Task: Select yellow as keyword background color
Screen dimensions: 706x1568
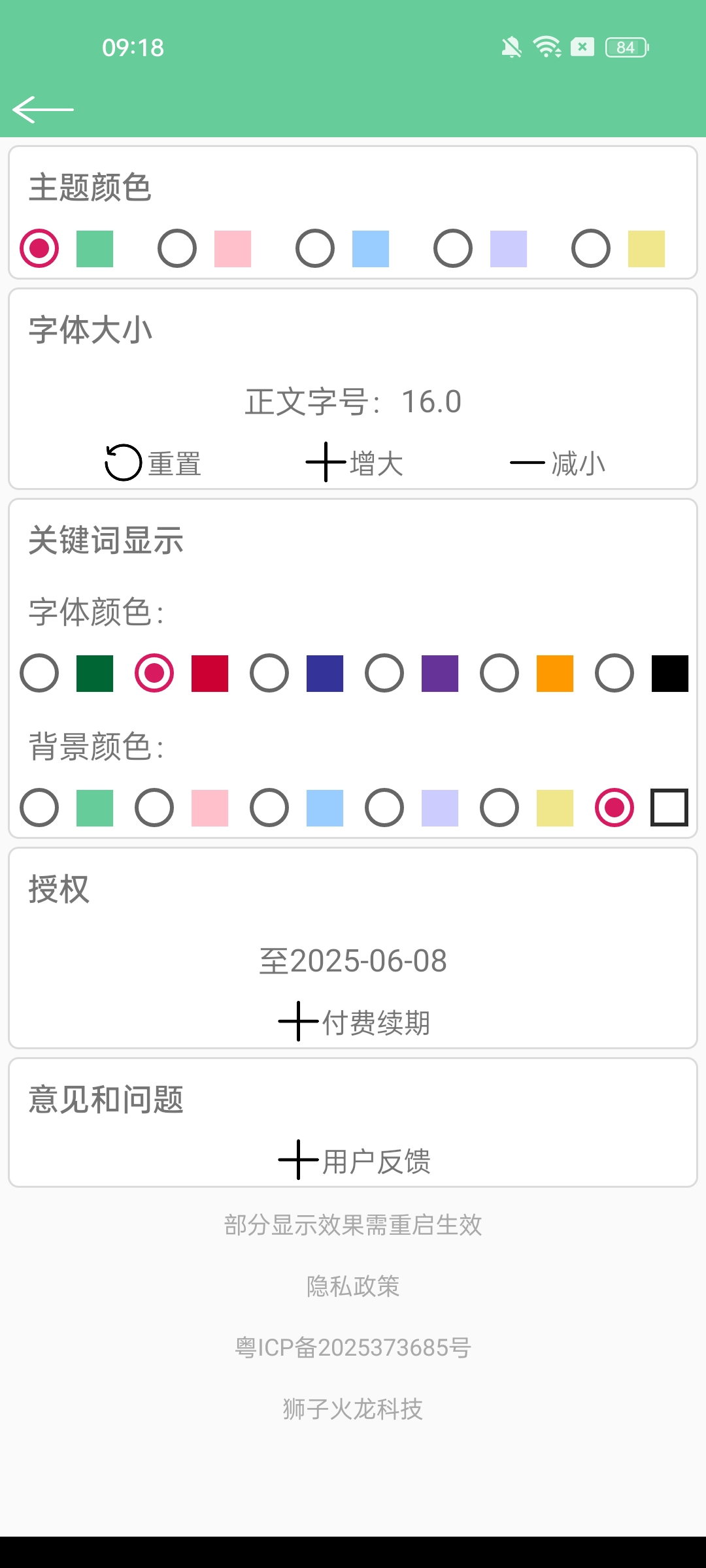Action: [x=498, y=808]
